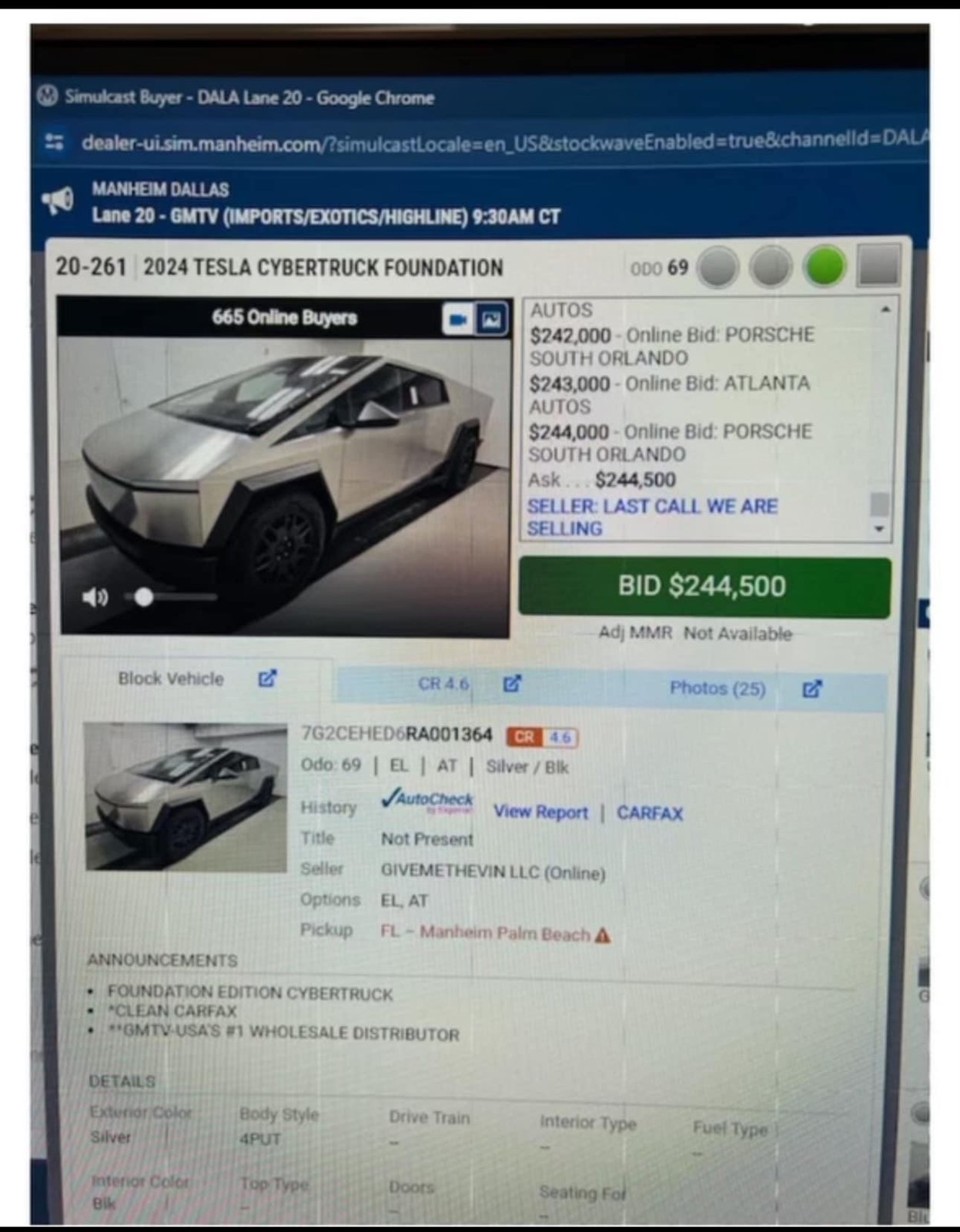Switch to the still image view
The image size is (960, 1232).
pos(491,319)
